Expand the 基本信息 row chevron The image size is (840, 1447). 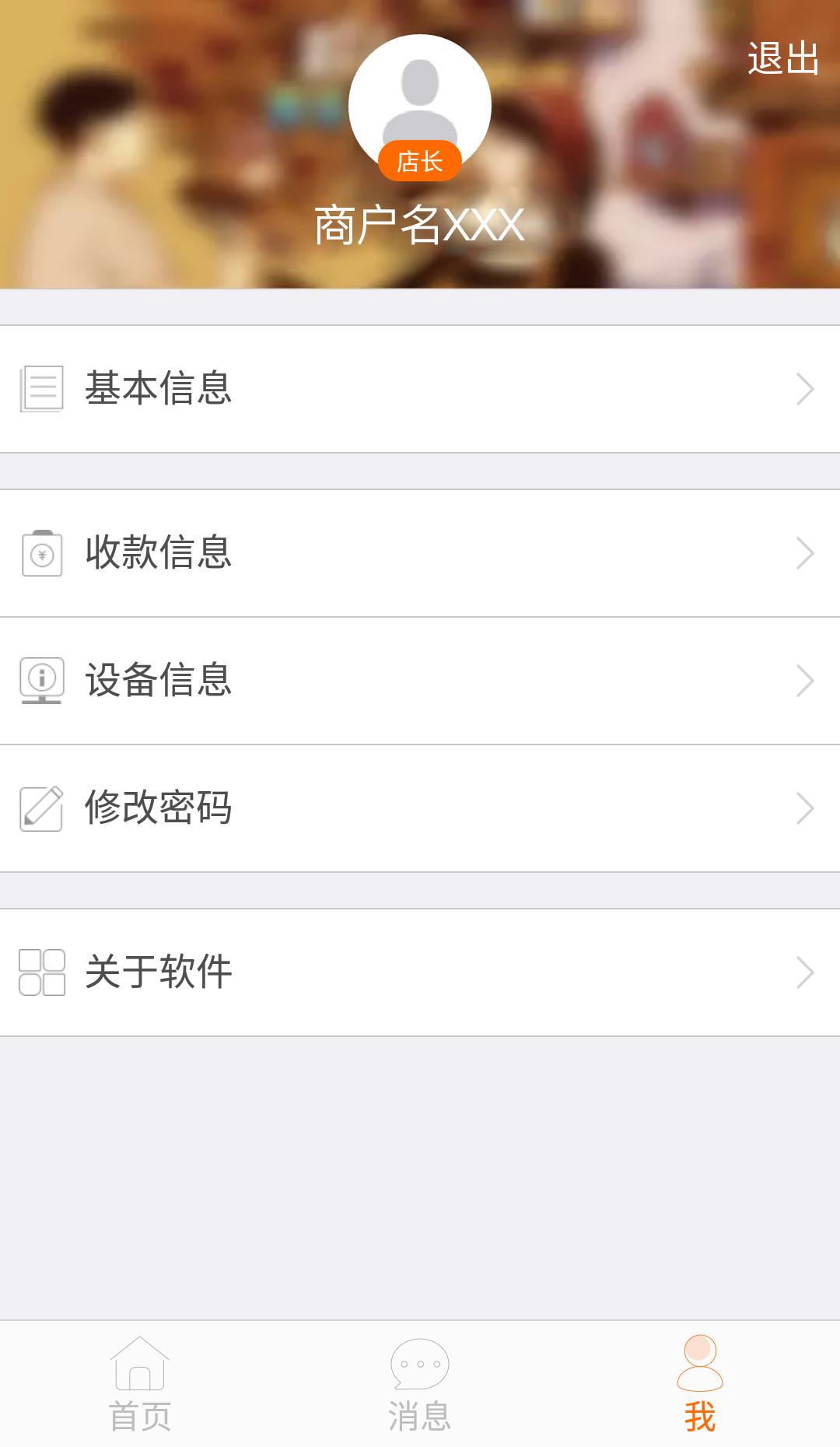tap(805, 387)
